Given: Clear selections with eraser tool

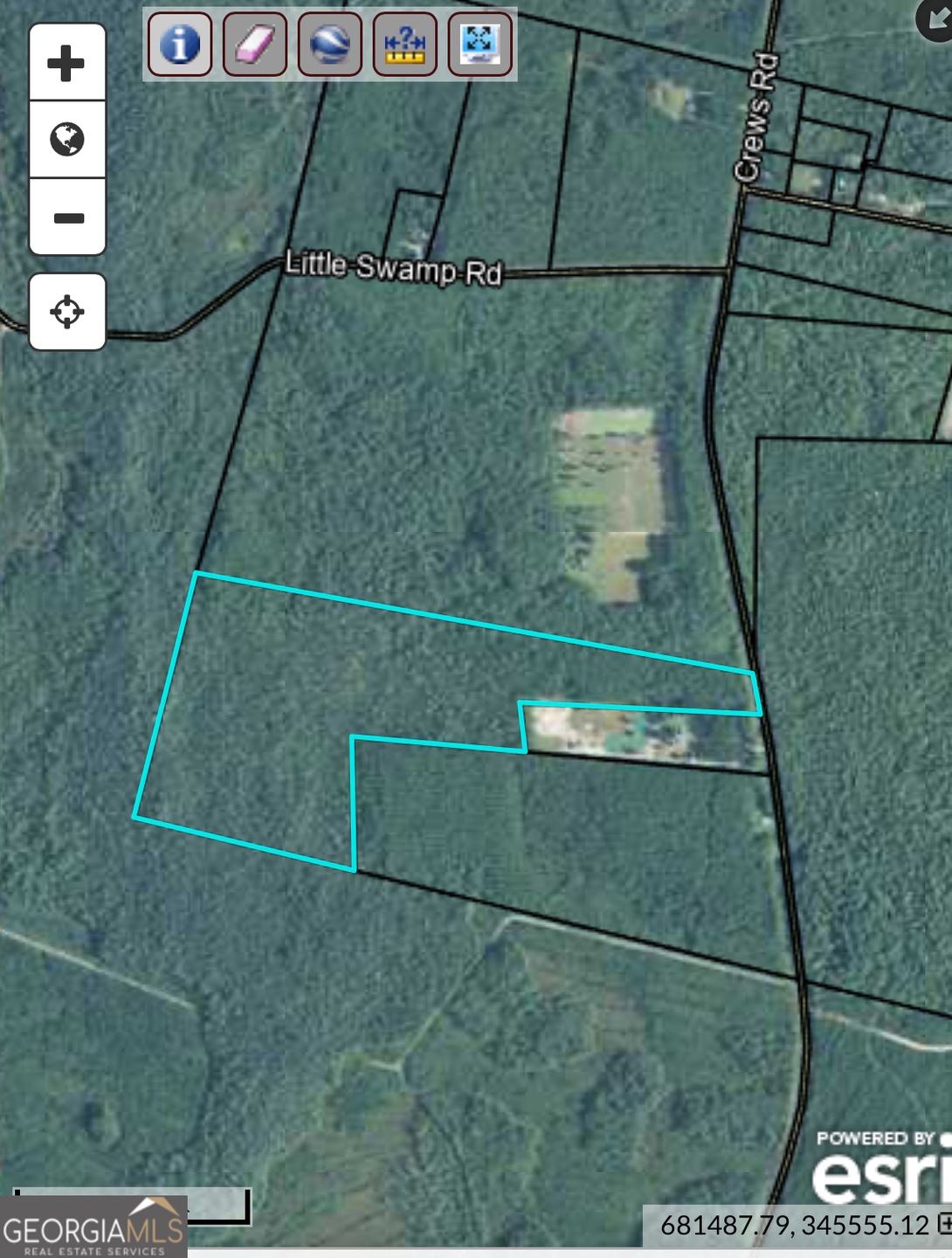Looking at the screenshot, I should coord(255,44).
